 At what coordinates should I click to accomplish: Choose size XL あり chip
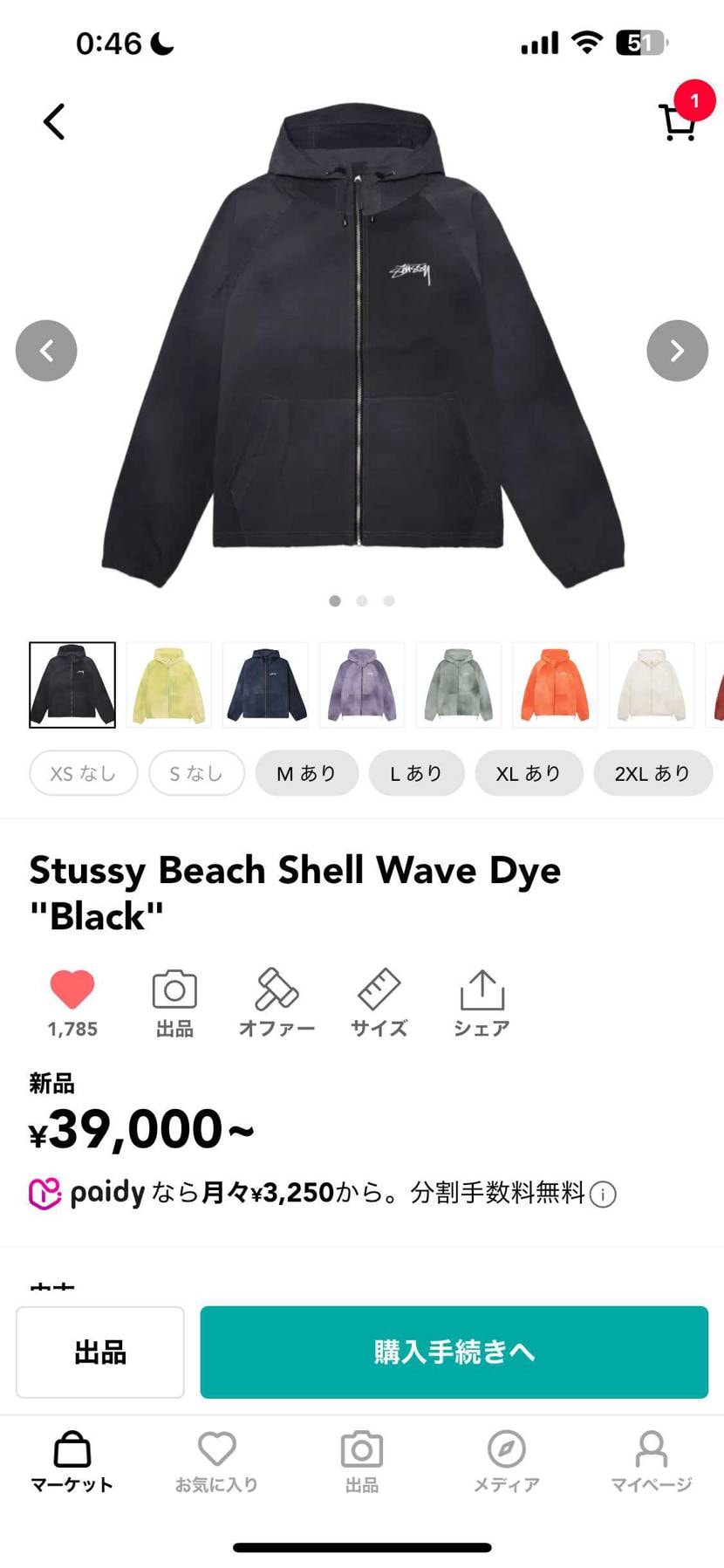click(528, 773)
